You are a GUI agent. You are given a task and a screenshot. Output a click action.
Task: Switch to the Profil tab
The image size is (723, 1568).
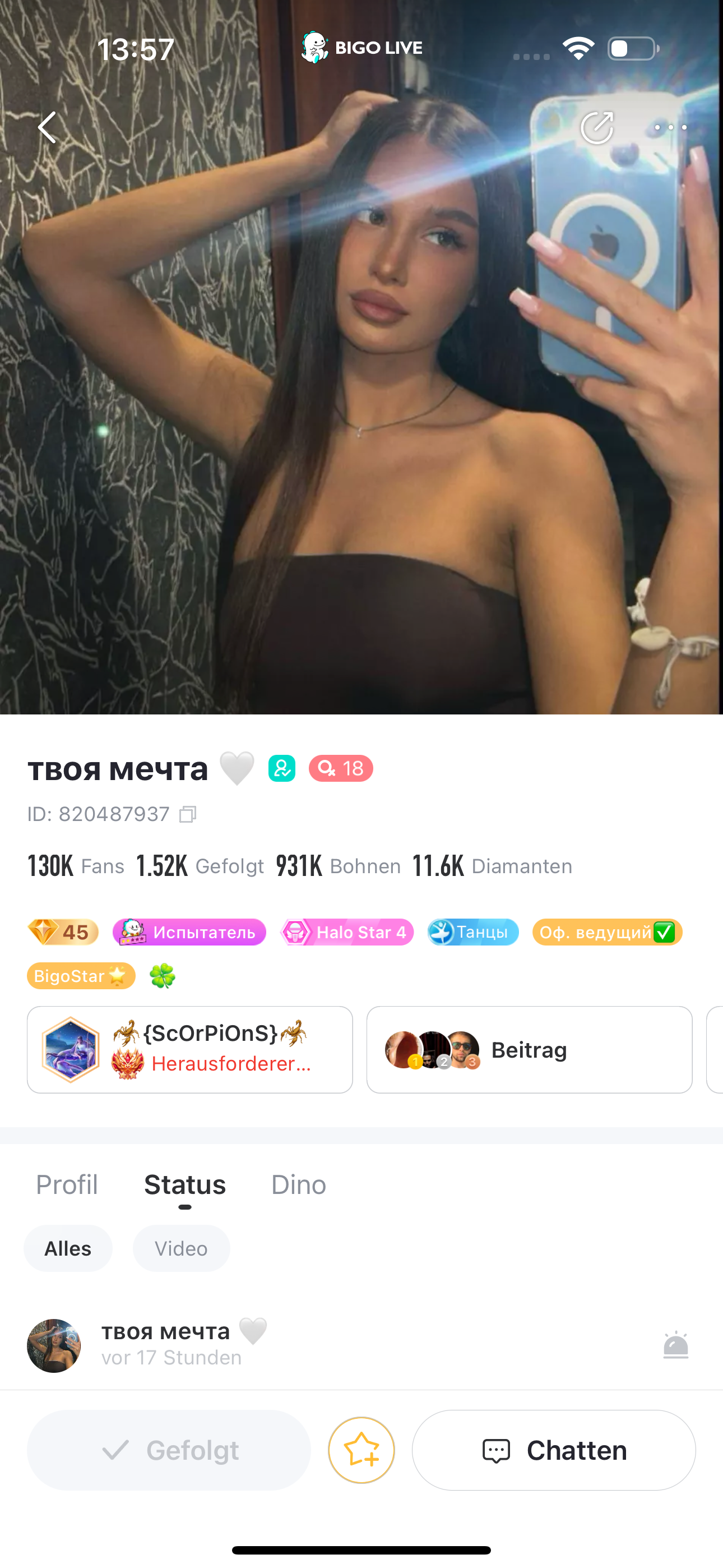67,1184
